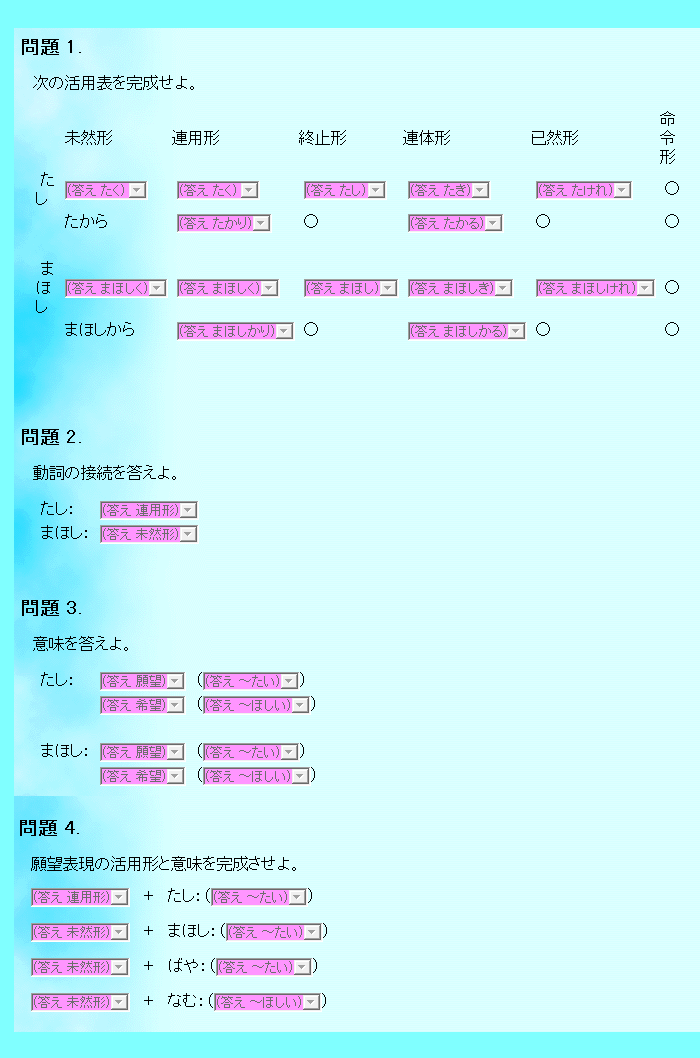Screen dimensions: 700x1058
Task: Expand the 未然形 dropdown before + まほし
Action: coord(80,932)
